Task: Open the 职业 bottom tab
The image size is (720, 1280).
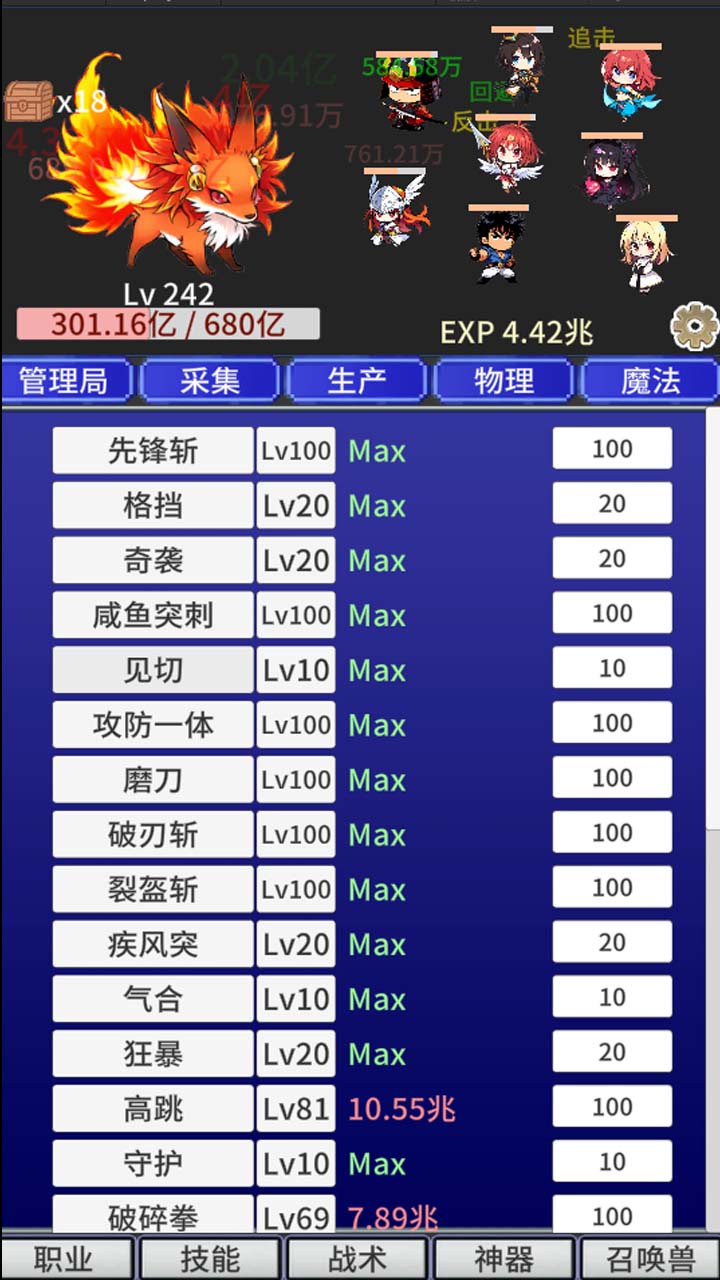Action: pyautogui.click(x=65, y=1259)
